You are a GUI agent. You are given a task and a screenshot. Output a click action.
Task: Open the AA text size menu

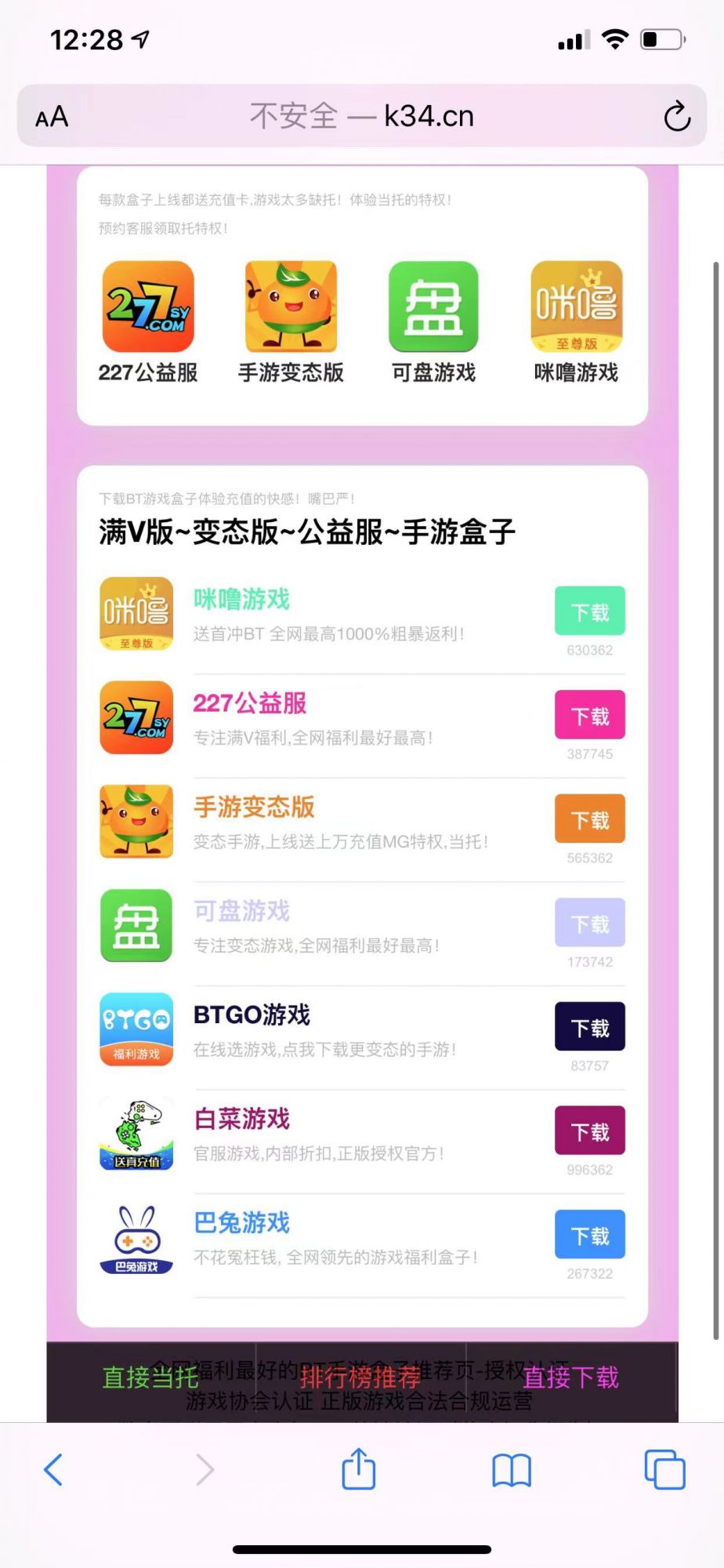click(x=52, y=117)
